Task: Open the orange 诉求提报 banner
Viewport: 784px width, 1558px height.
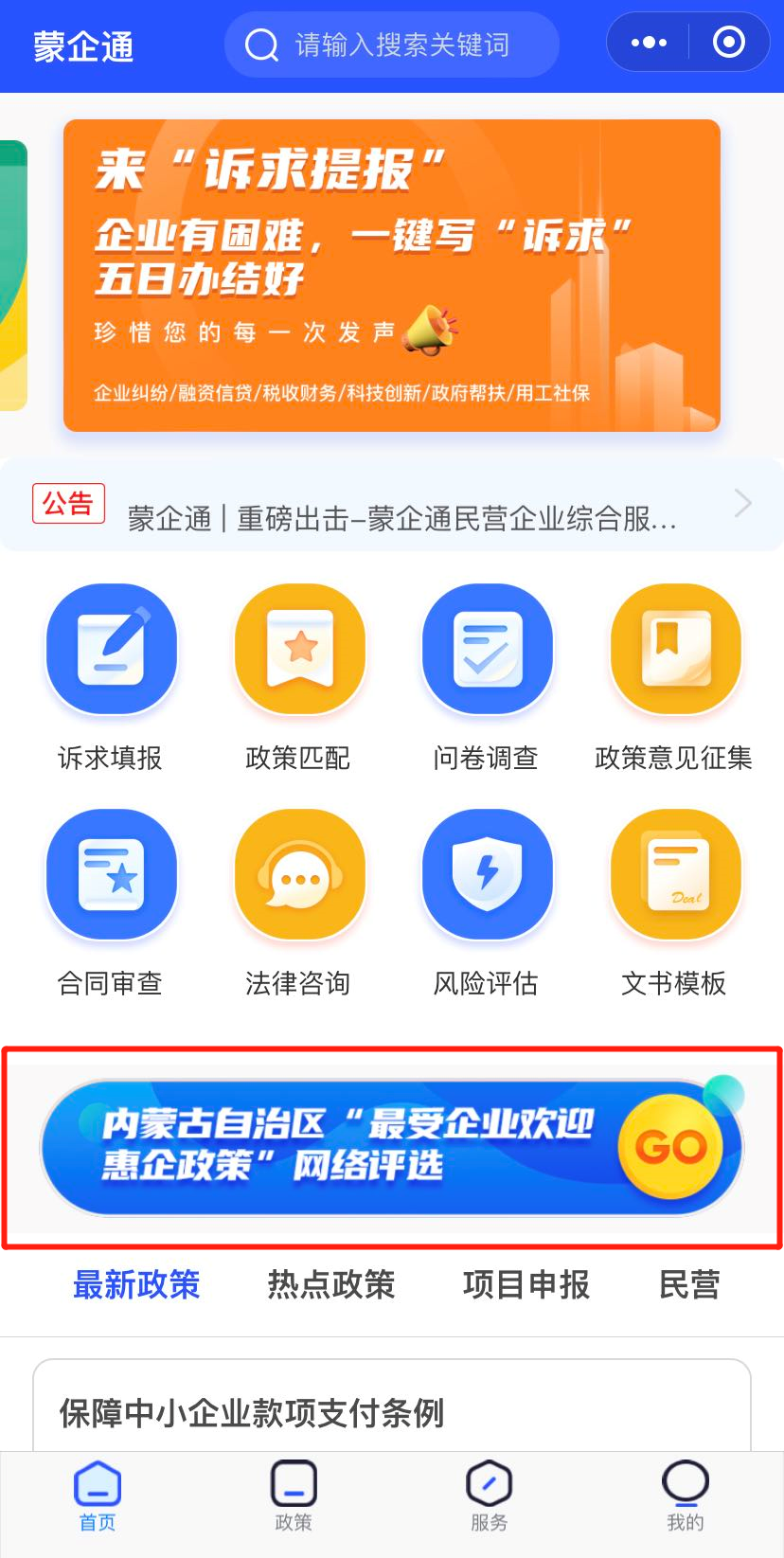Action: (392, 276)
